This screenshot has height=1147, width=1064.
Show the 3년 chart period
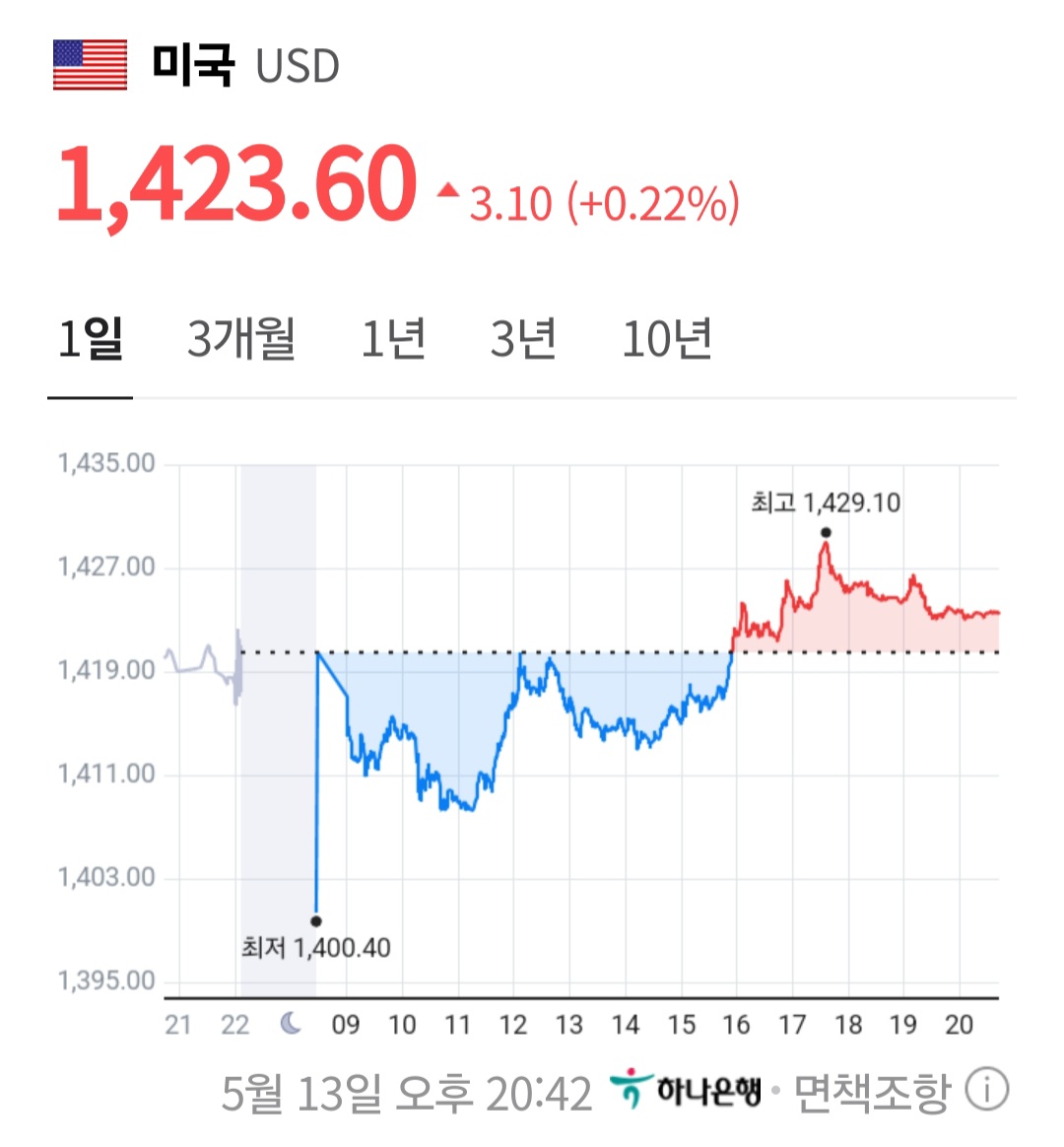point(523,340)
